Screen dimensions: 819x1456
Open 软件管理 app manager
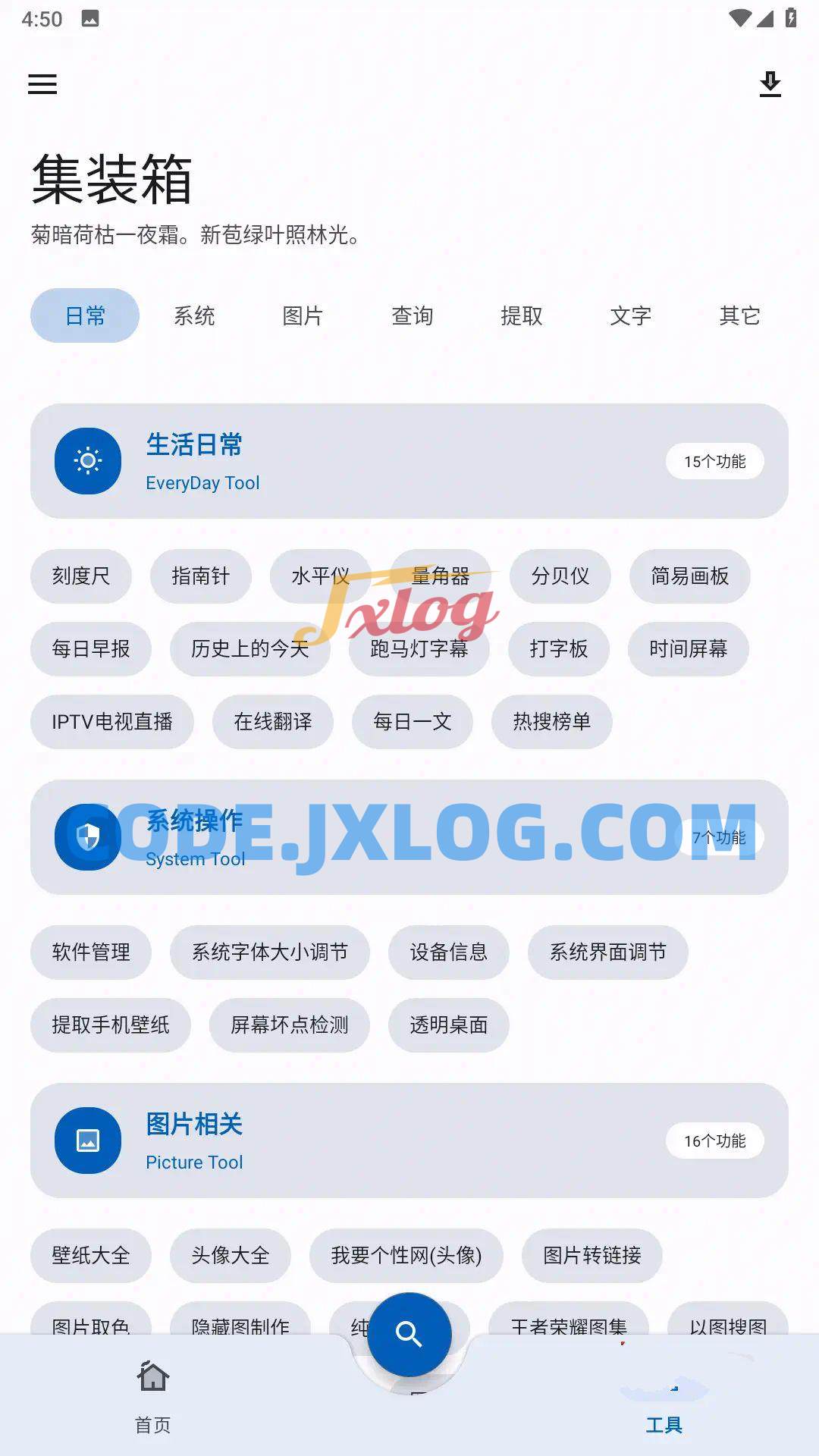[91, 952]
